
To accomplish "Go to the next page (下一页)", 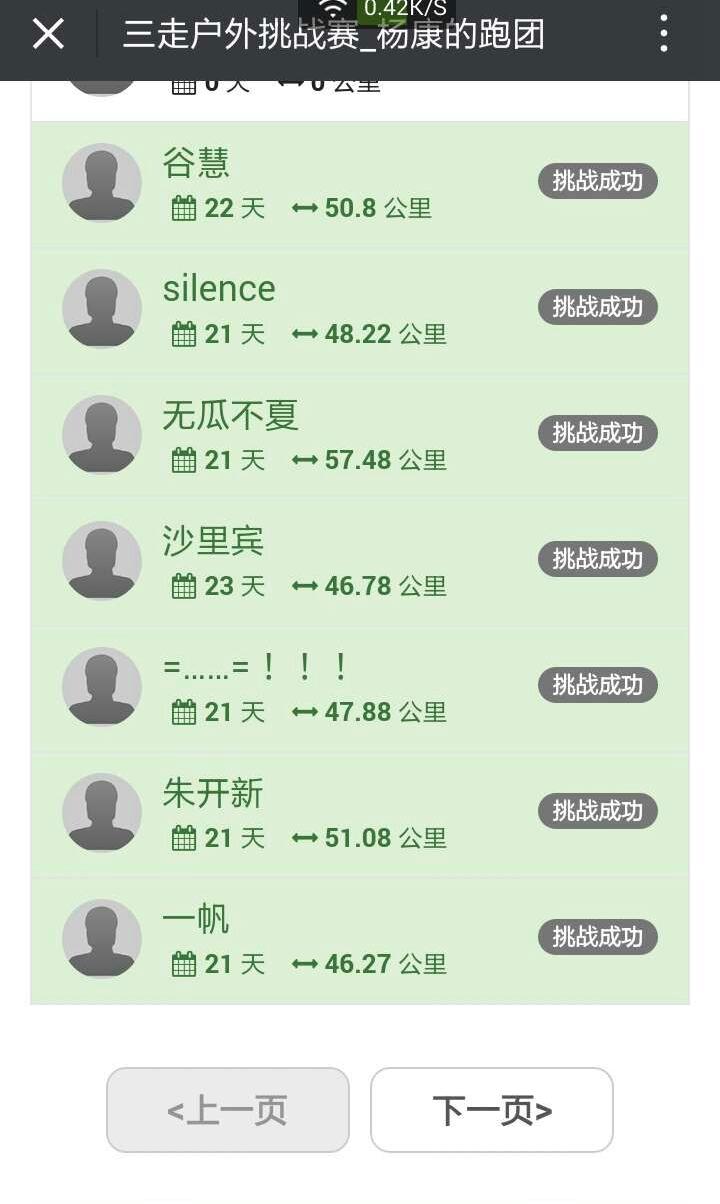I will (x=492, y=1110).
